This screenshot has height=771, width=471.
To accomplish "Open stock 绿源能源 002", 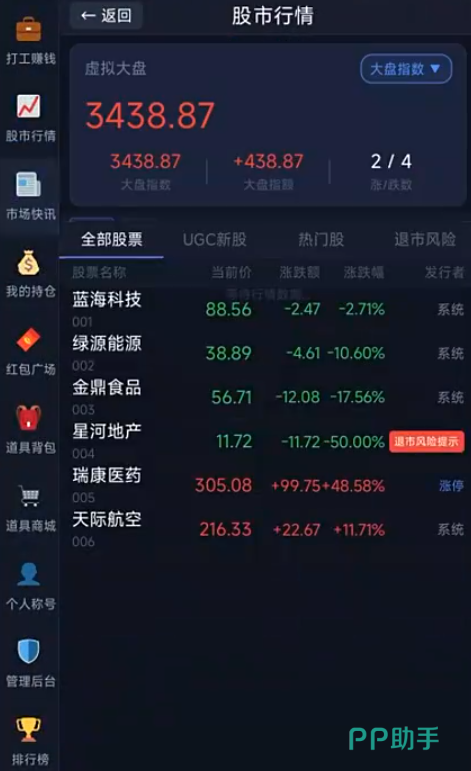I will [x=268, y=353].
